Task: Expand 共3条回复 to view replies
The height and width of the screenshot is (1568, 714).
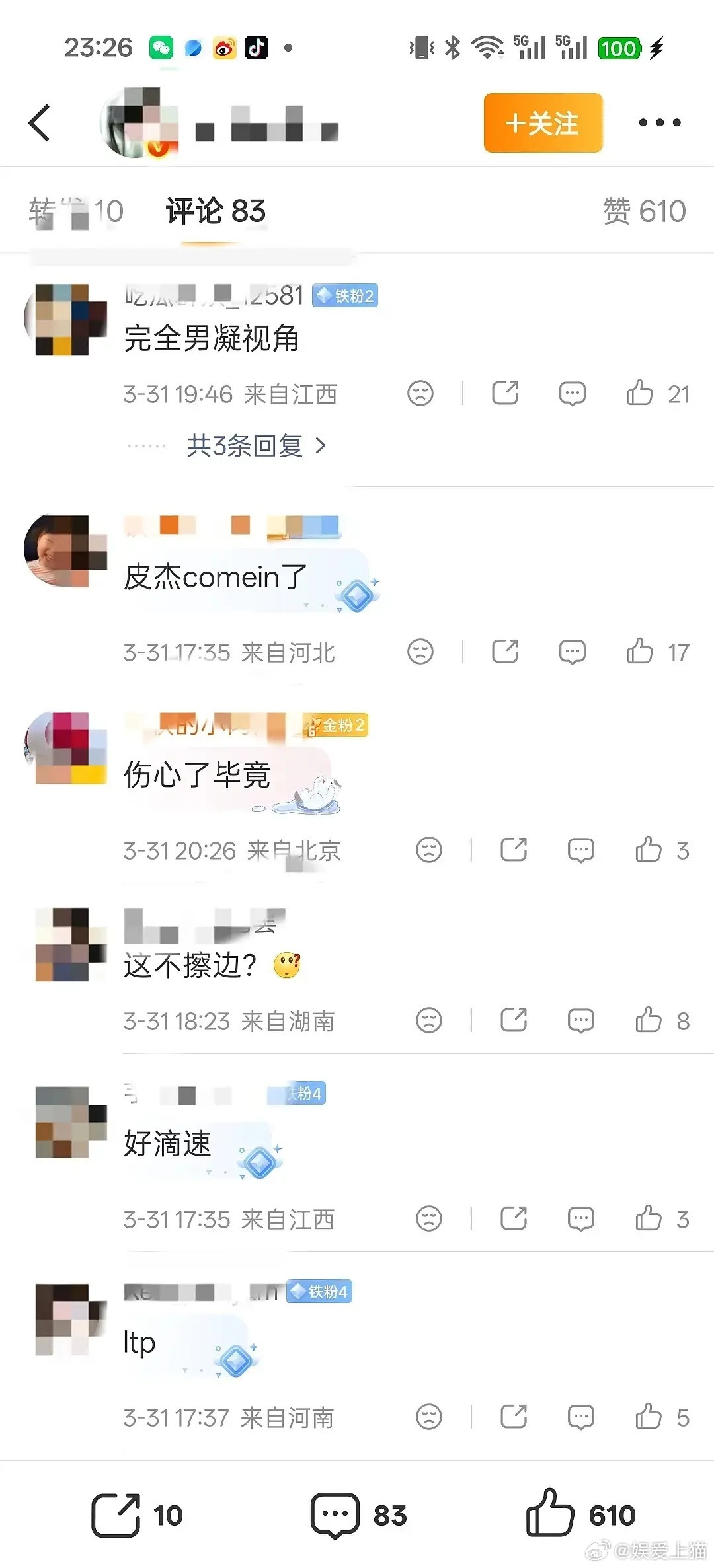Action: point(244,447)
